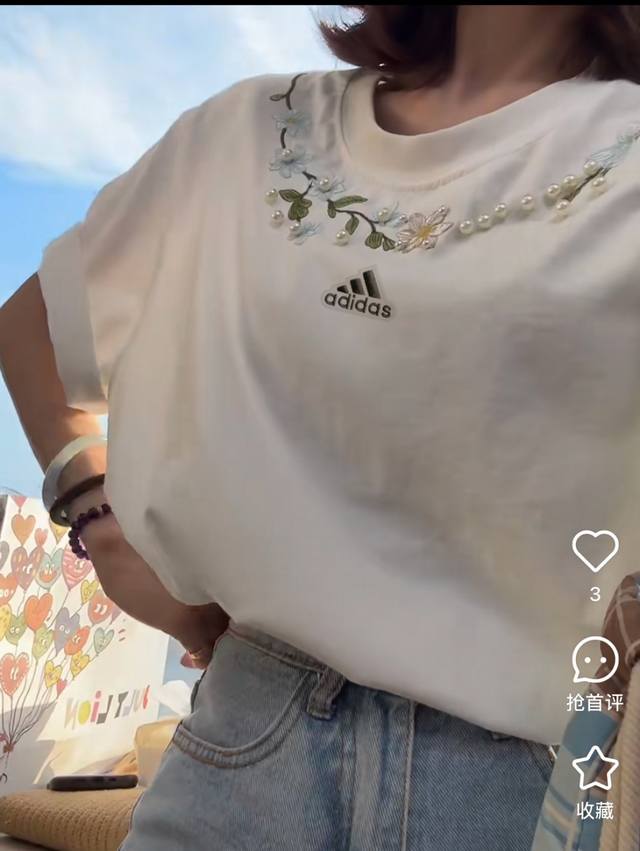Save the video with the 收藏 star
The width and height of the screenshot is (640, 851).
[x=595, y=768]
